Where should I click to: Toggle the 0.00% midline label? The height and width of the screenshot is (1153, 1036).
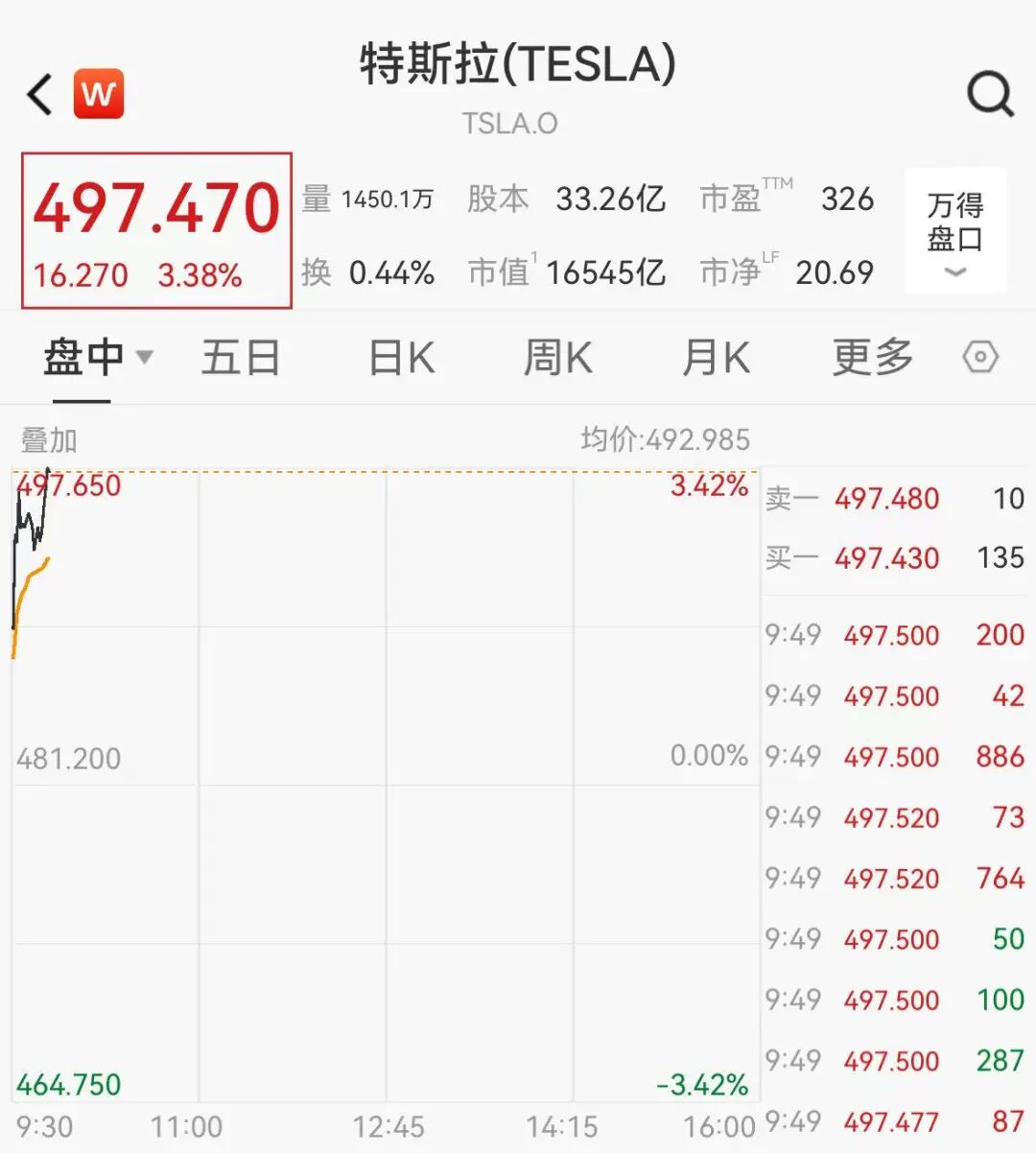tap(710, 757)
